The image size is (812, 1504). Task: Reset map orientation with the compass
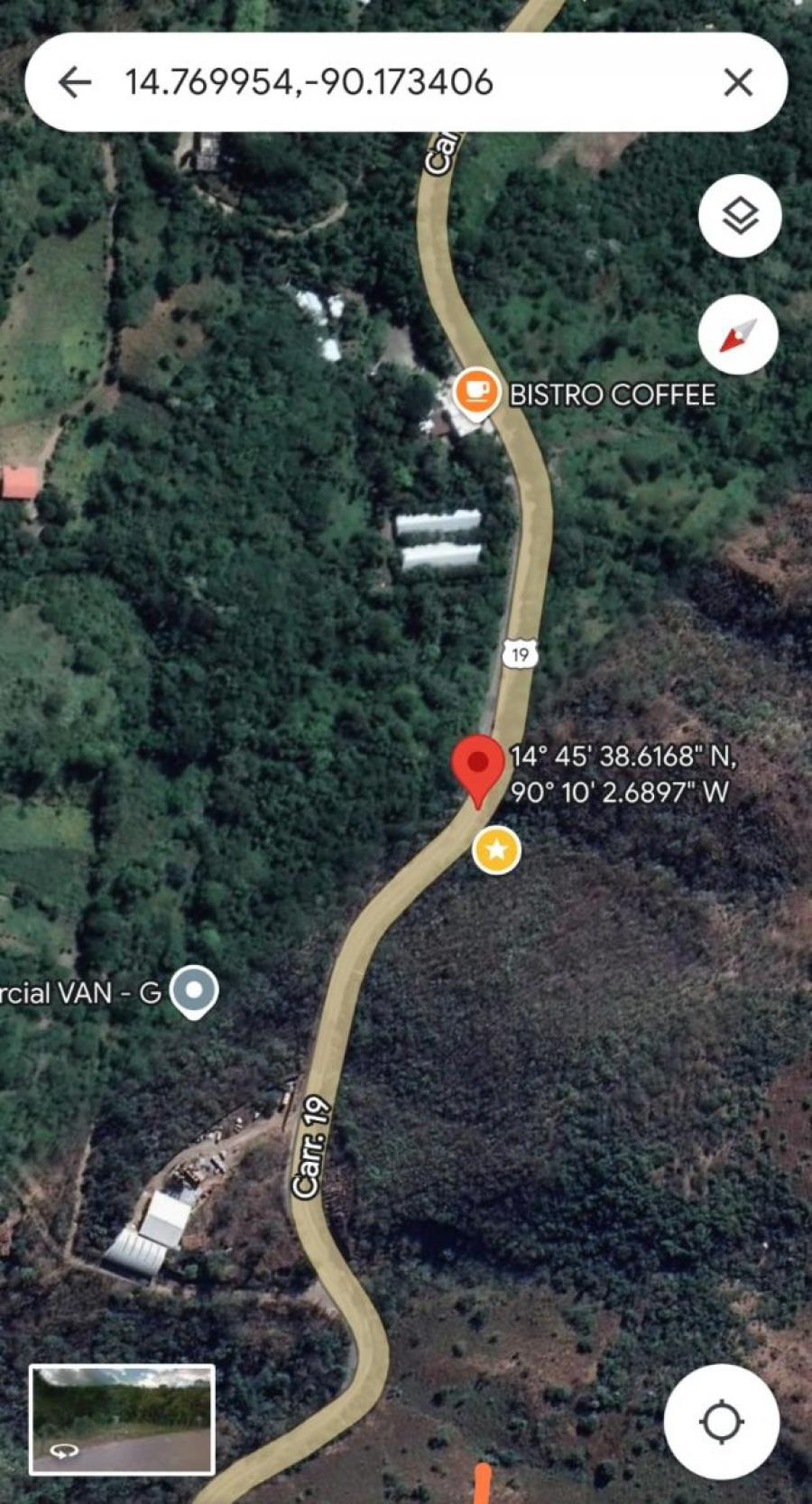tap(738, 335)
